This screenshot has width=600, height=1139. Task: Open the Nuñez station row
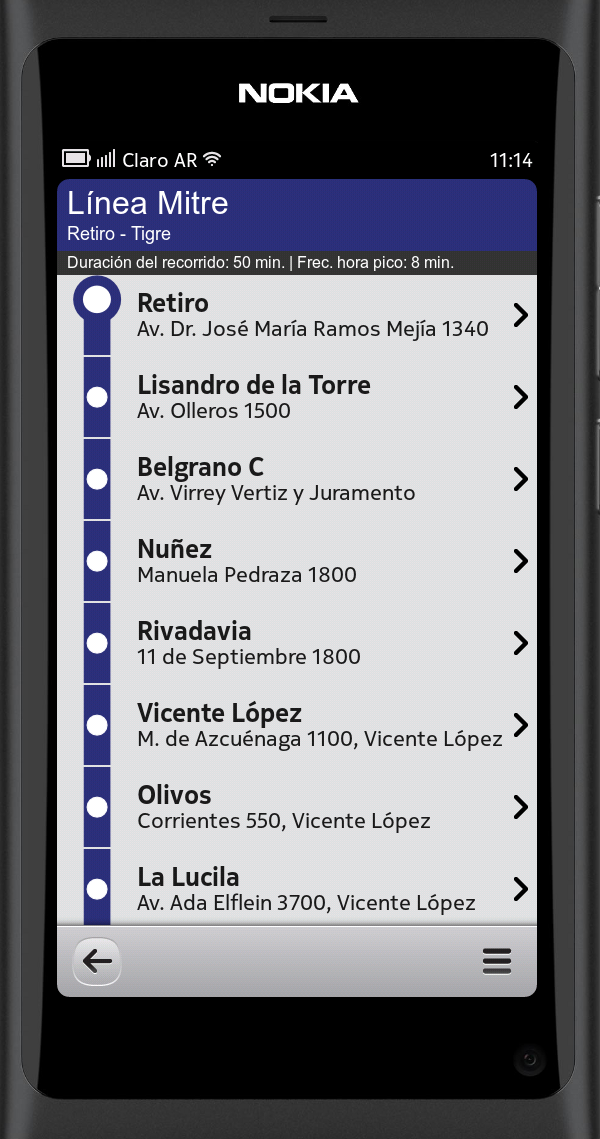pos(312,561)
